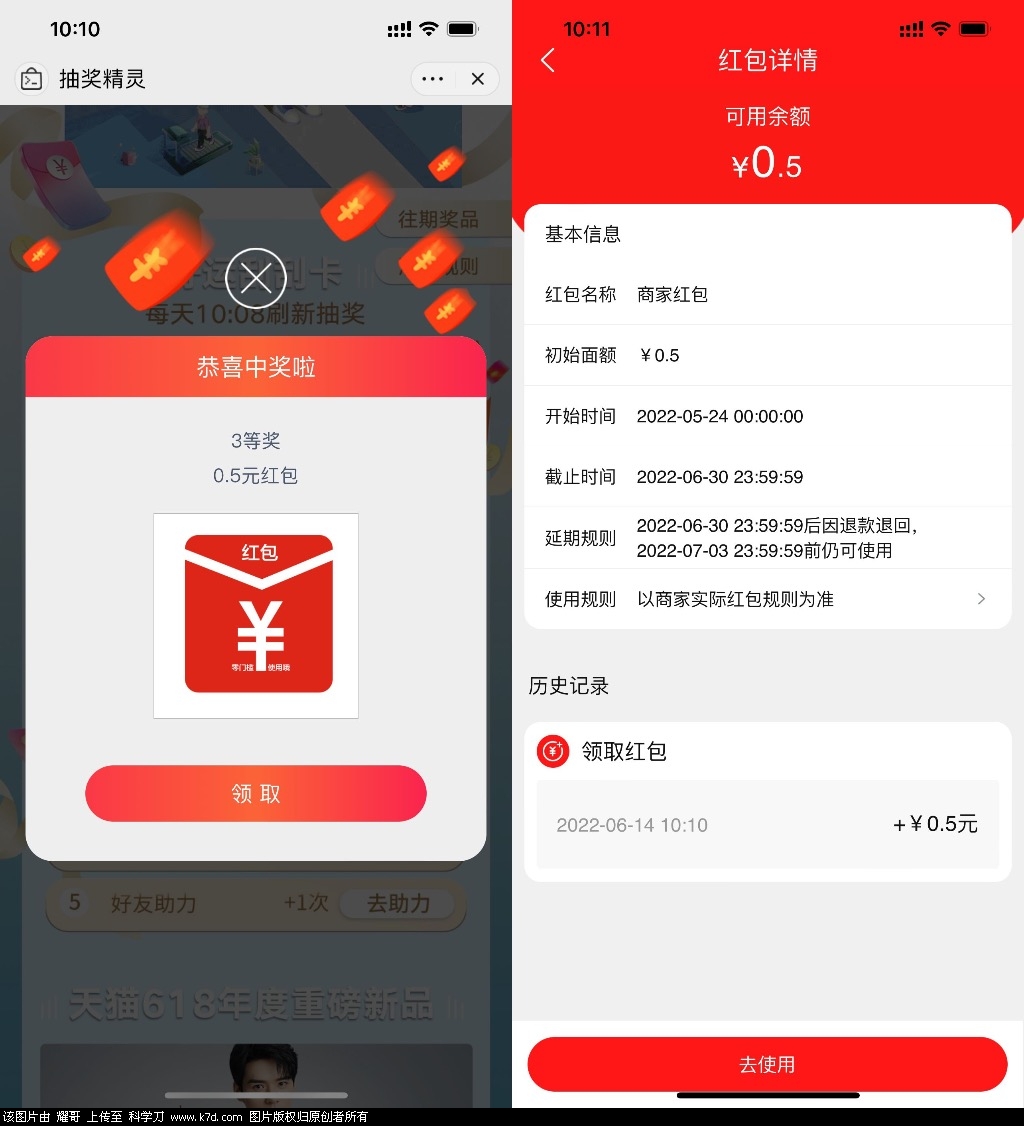
Task: Tap 领取 to claim the red packet
Action: pos(256,793)
